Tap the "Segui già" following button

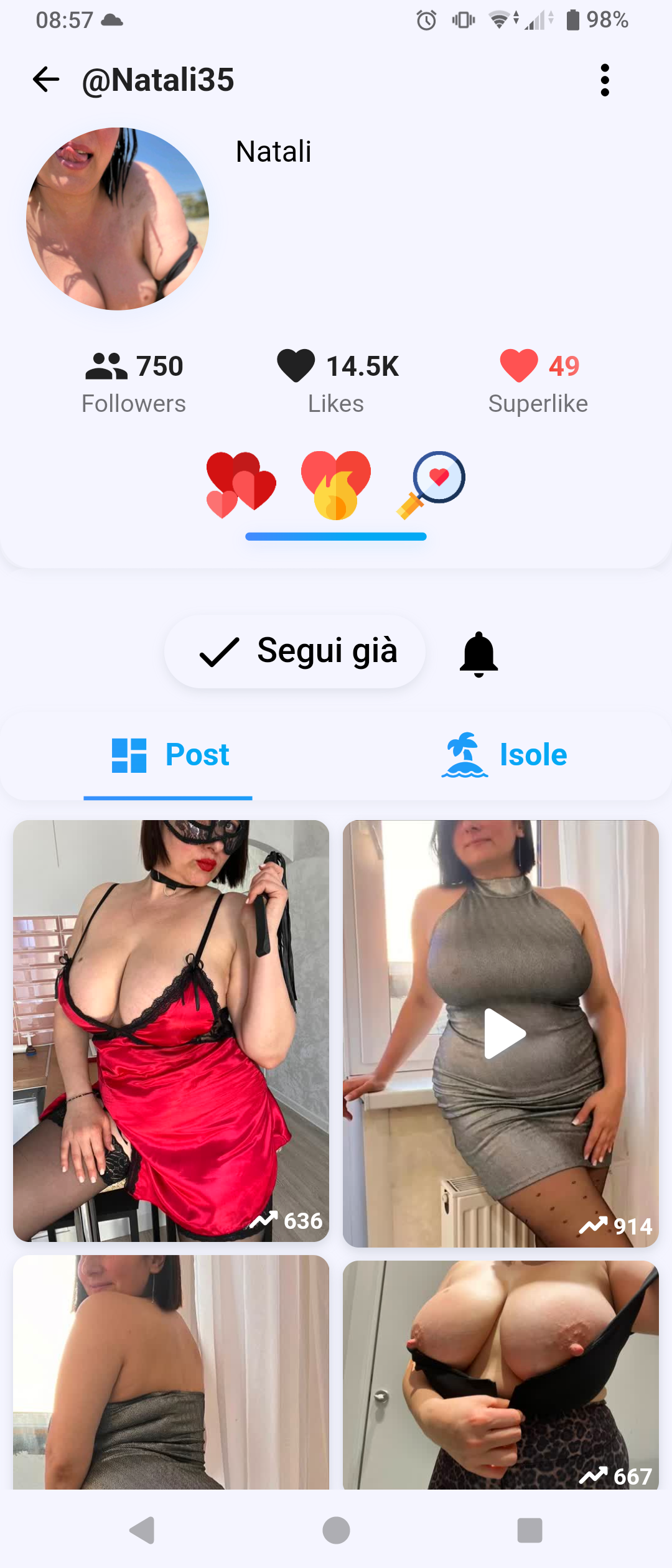(295, 651)
